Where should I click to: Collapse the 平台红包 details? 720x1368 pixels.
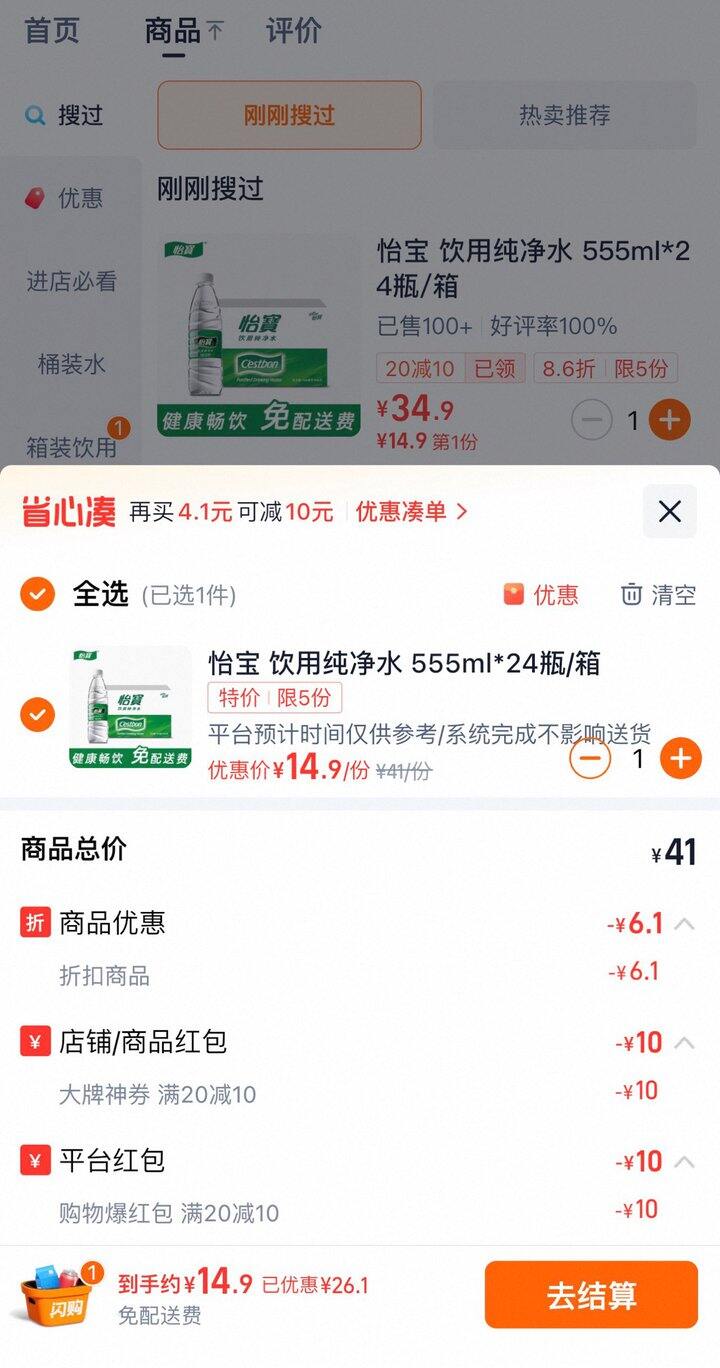pyautogui.click(x=684, y=1162)
